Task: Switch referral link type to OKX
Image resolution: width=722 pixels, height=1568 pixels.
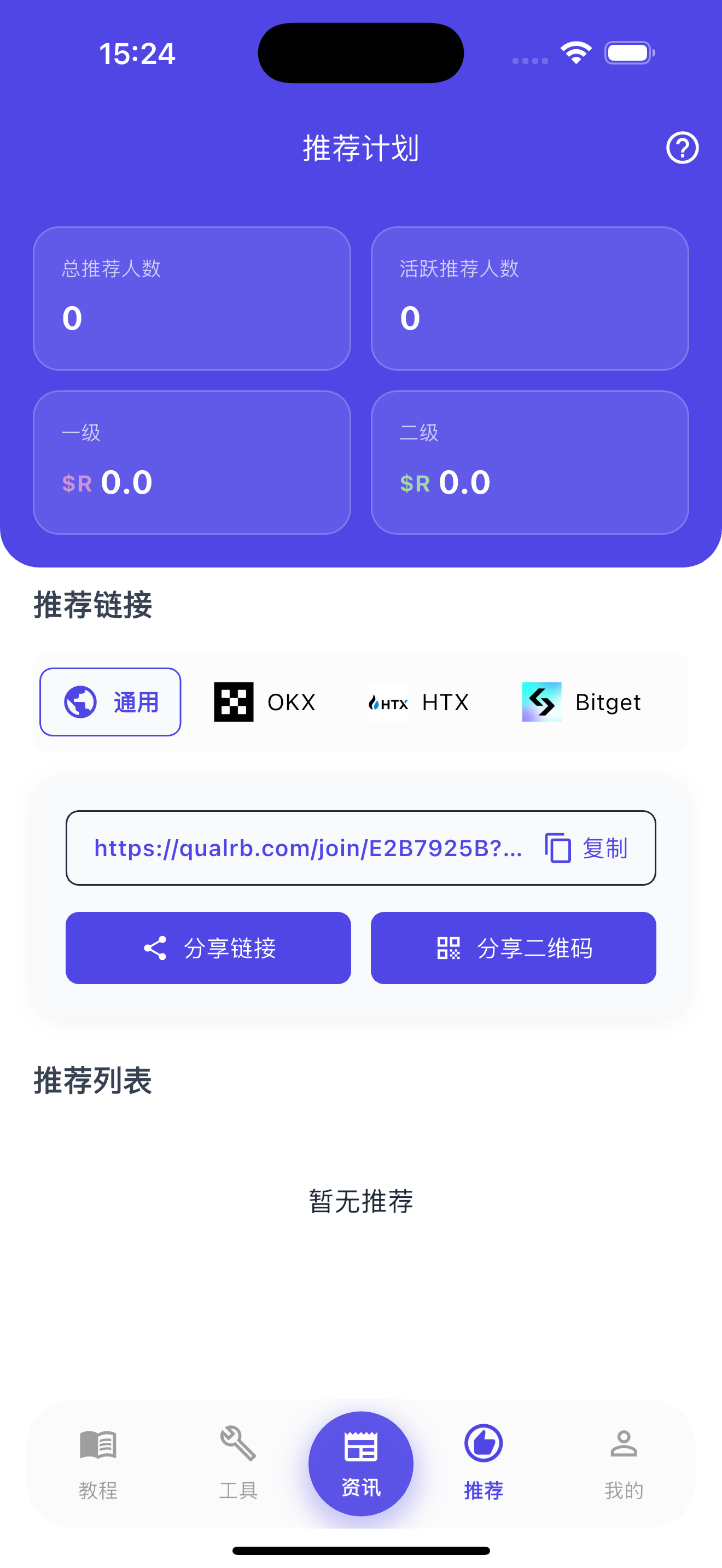Action: point(264,701)
